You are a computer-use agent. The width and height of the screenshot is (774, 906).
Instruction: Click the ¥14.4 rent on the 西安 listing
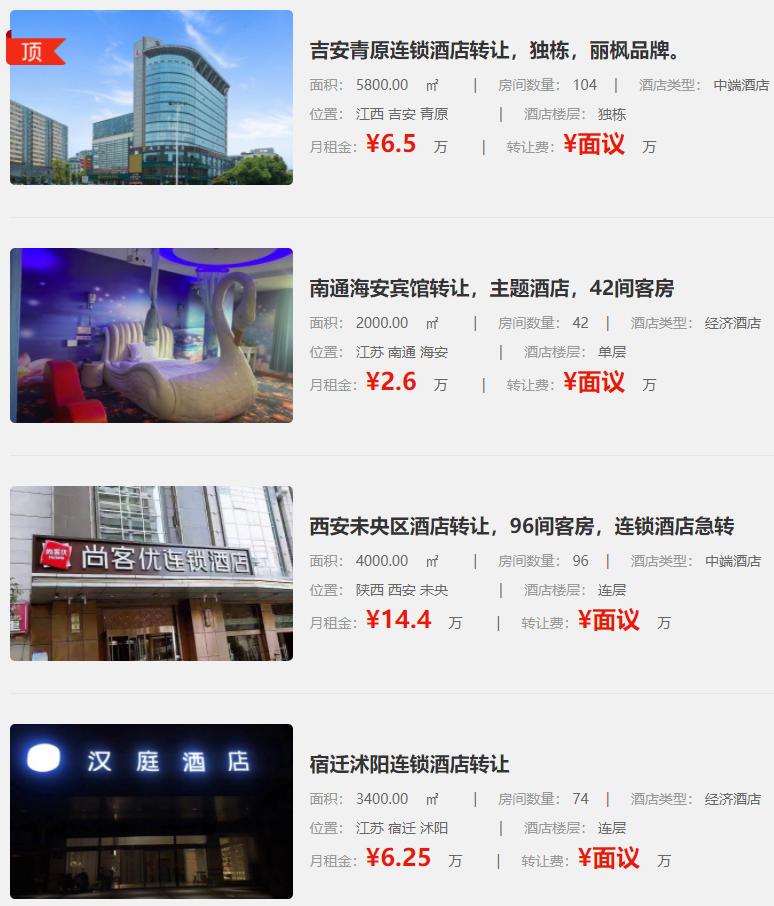(x=398, y=621)
